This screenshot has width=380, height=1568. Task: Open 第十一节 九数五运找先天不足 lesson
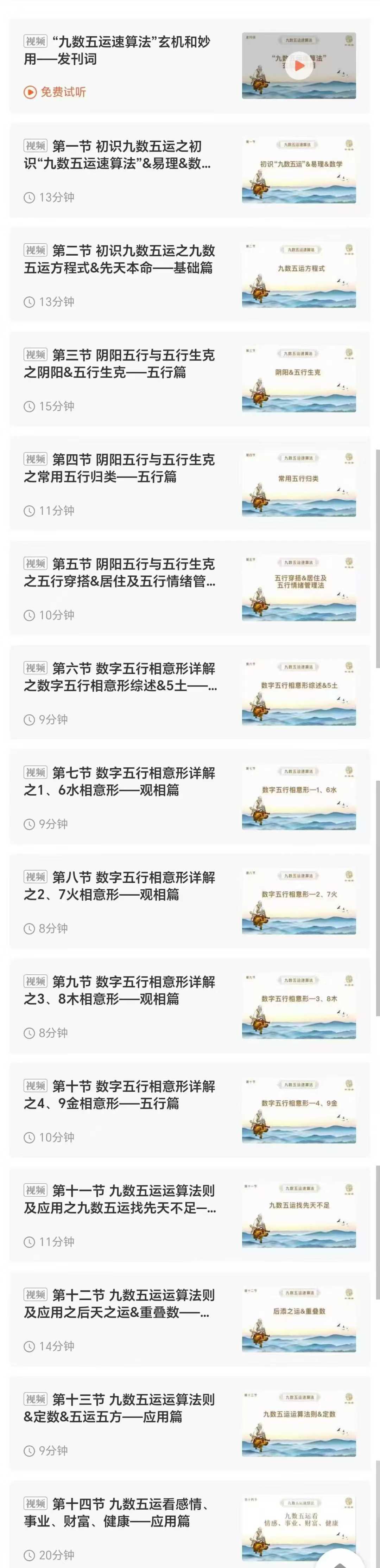pyautogui.click(x=119, y=1198)
